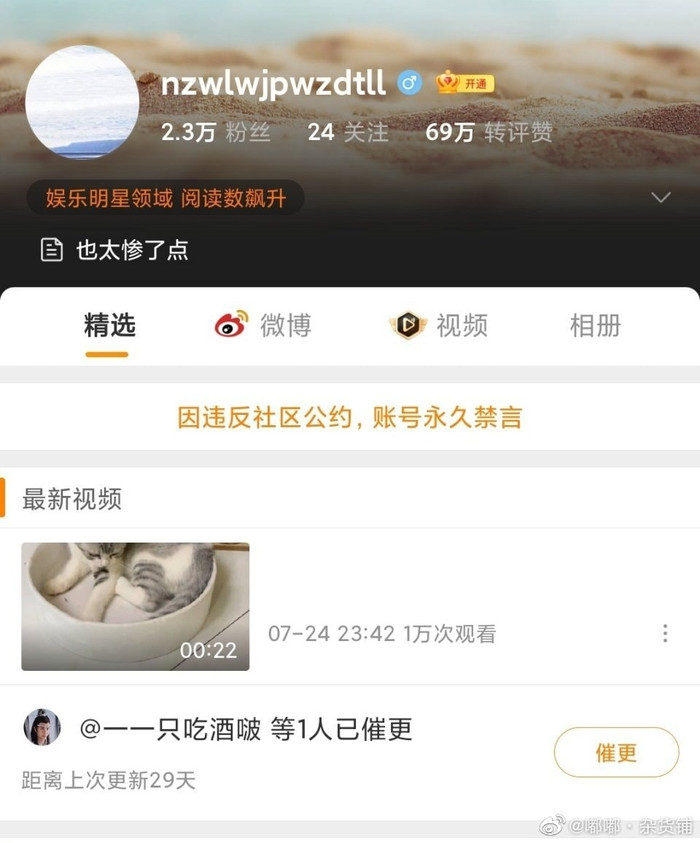Play the 00:22 cat video

(x=135, y=606)
